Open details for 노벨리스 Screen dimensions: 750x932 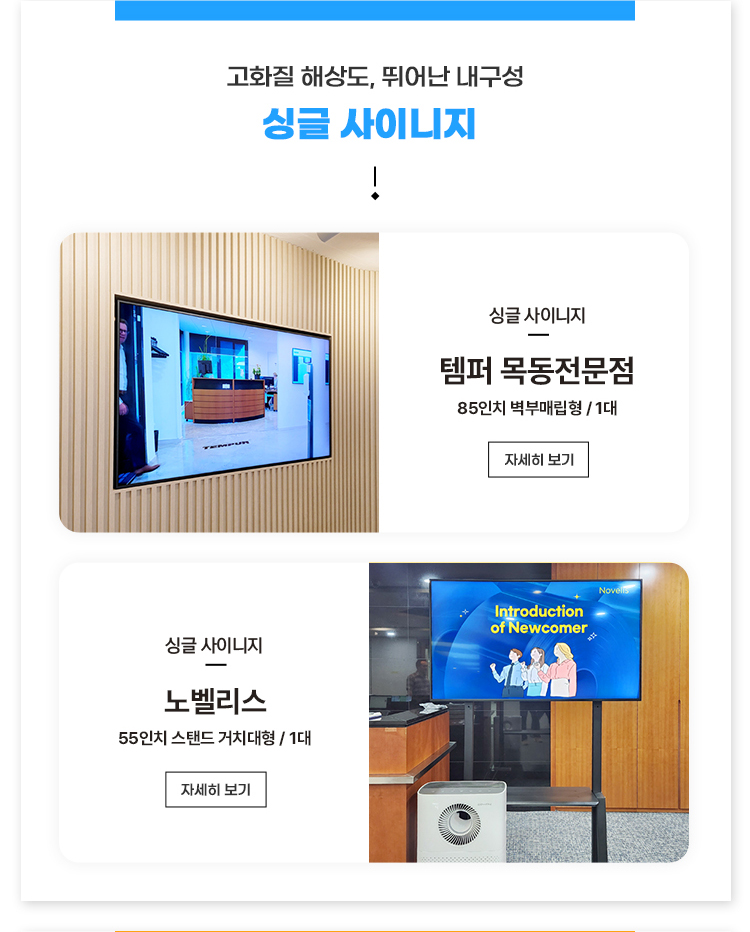(x=215, y=789)
